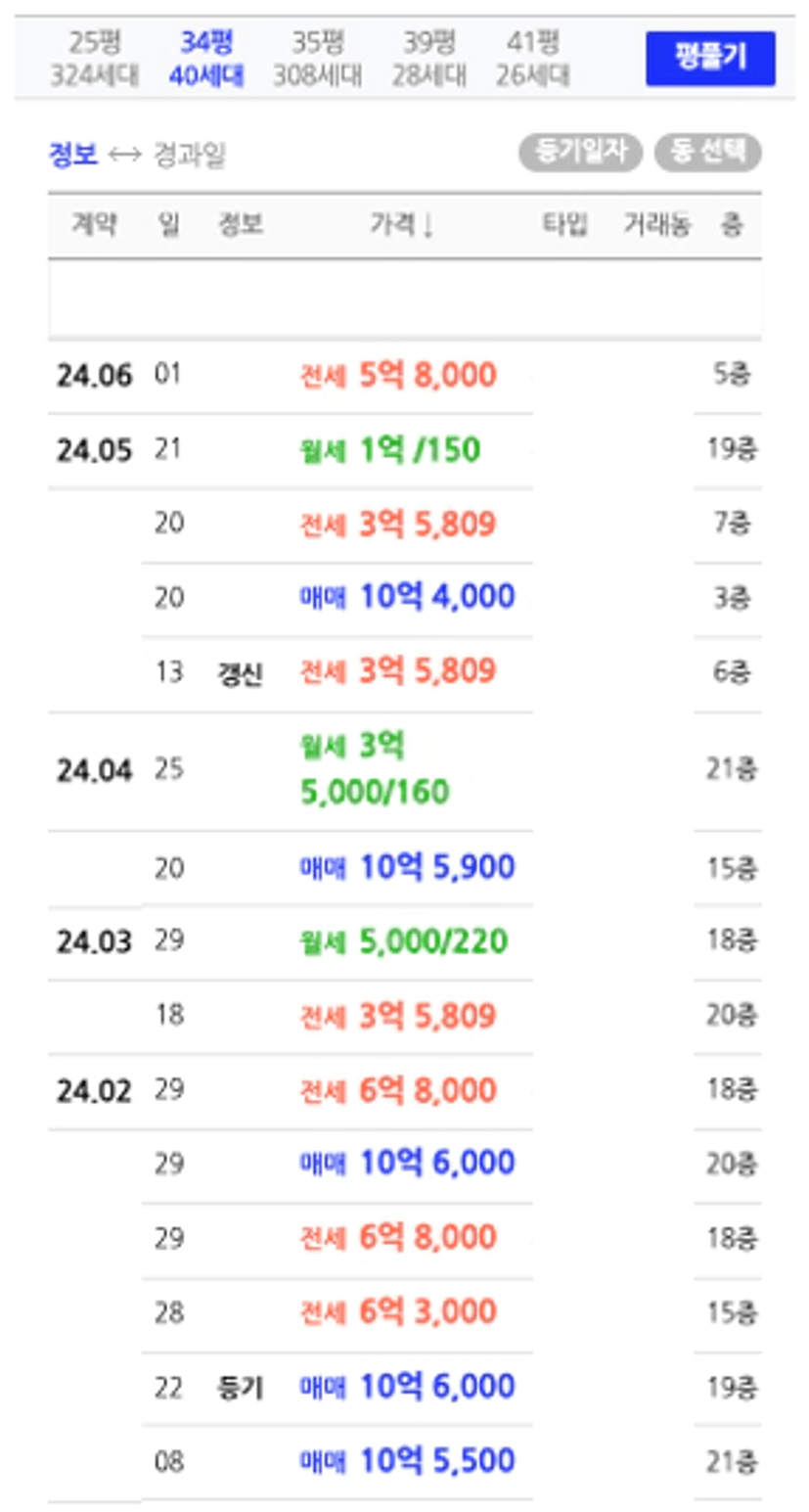The width and height of the screenshot is (809, 1512).
Task: Toggle the 정보 ↔ 경과일 view
Action: pyautogui.click(x=137, y=155)
